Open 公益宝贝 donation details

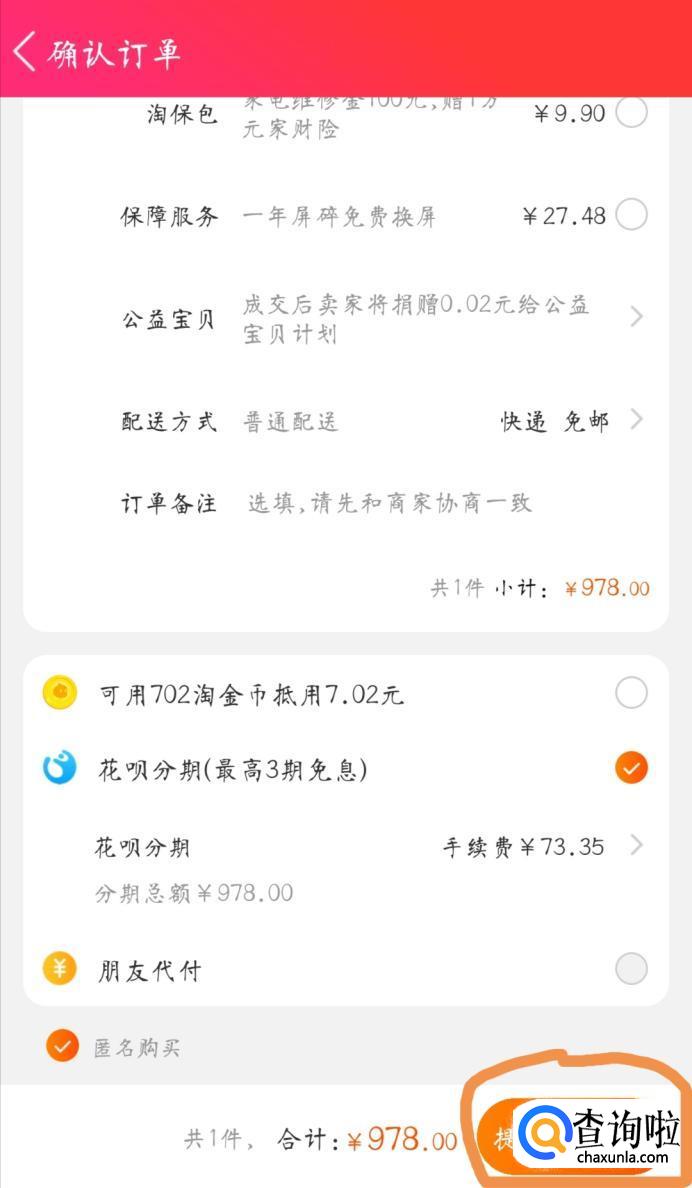click(x=636, y=317)
